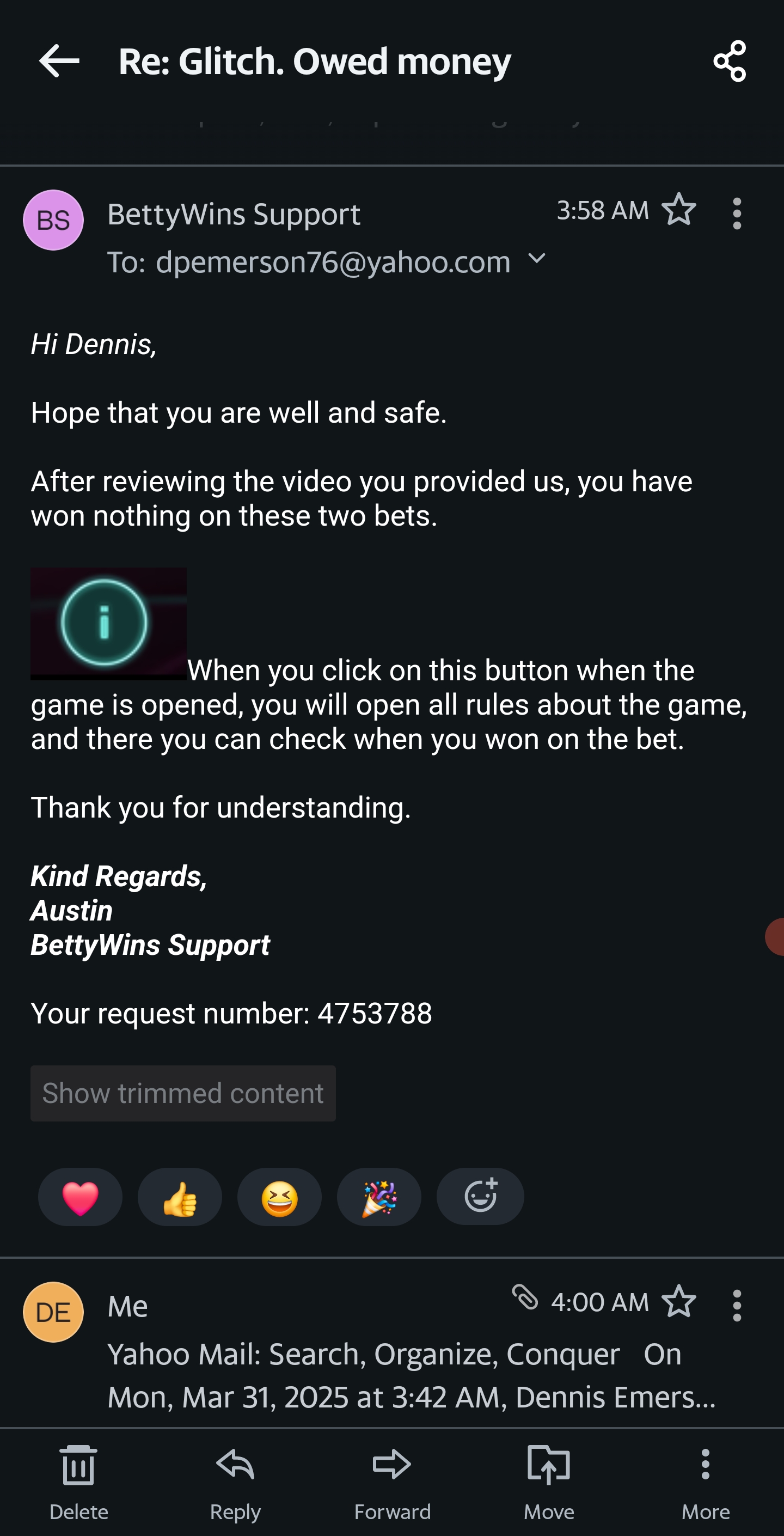
Task: Show trimmed content
Action: (182, 1094)
